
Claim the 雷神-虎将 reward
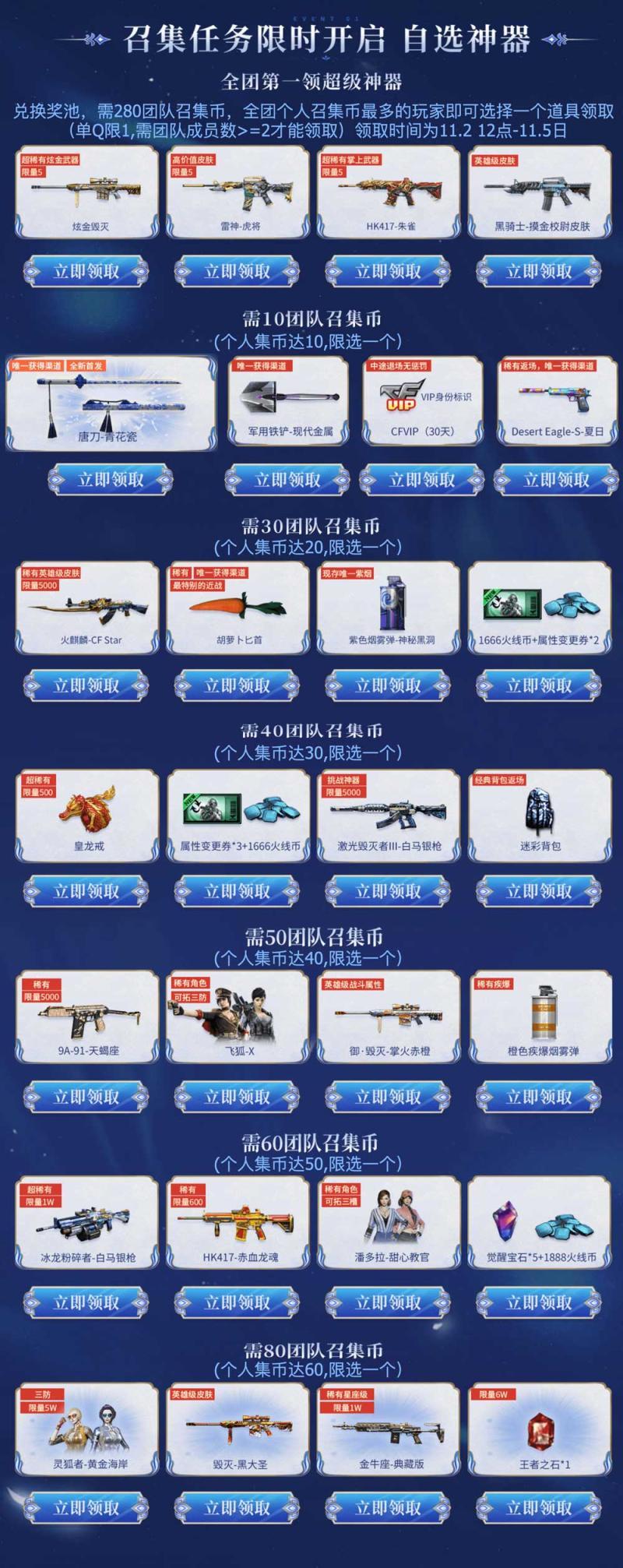(x=237, y=271)
